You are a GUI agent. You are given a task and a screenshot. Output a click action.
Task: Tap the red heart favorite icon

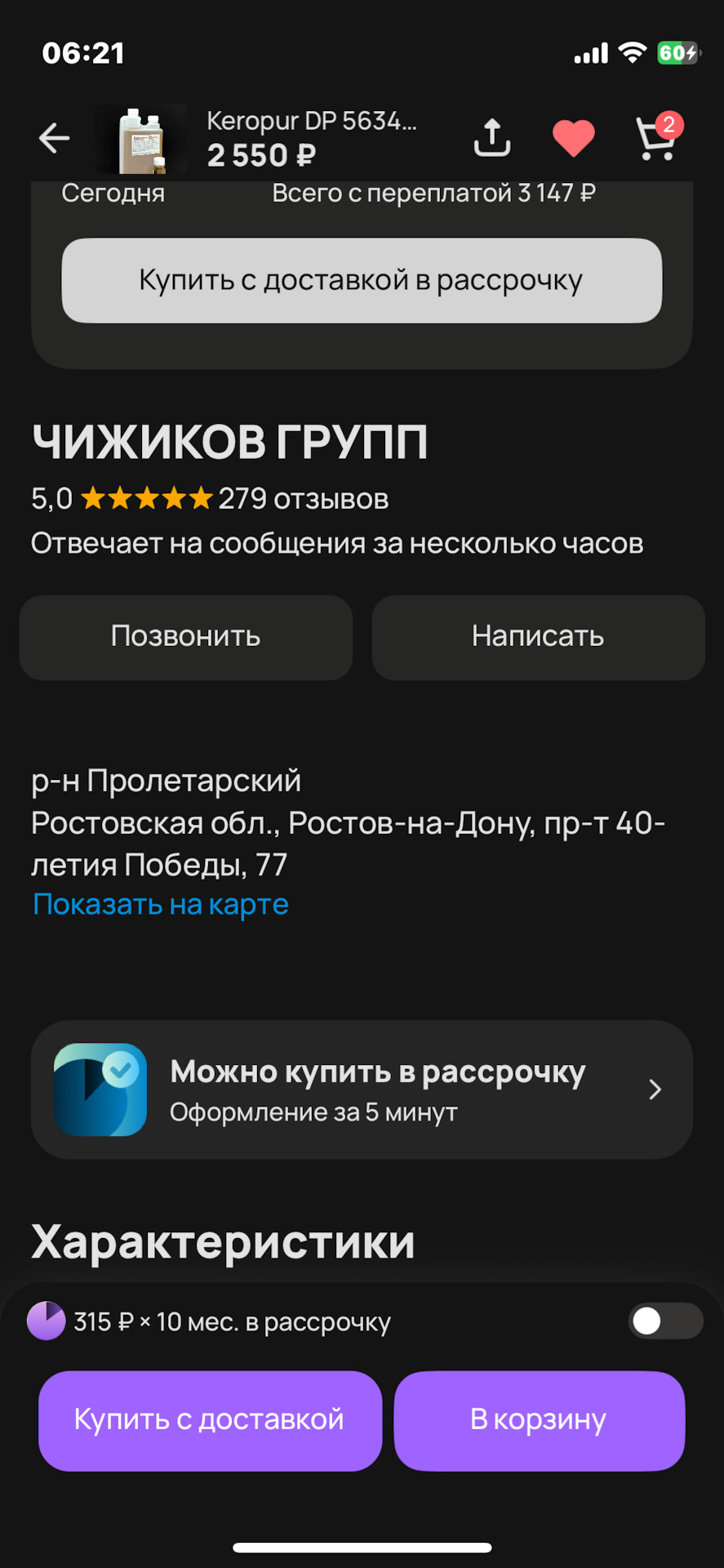[x=574, y=137]
